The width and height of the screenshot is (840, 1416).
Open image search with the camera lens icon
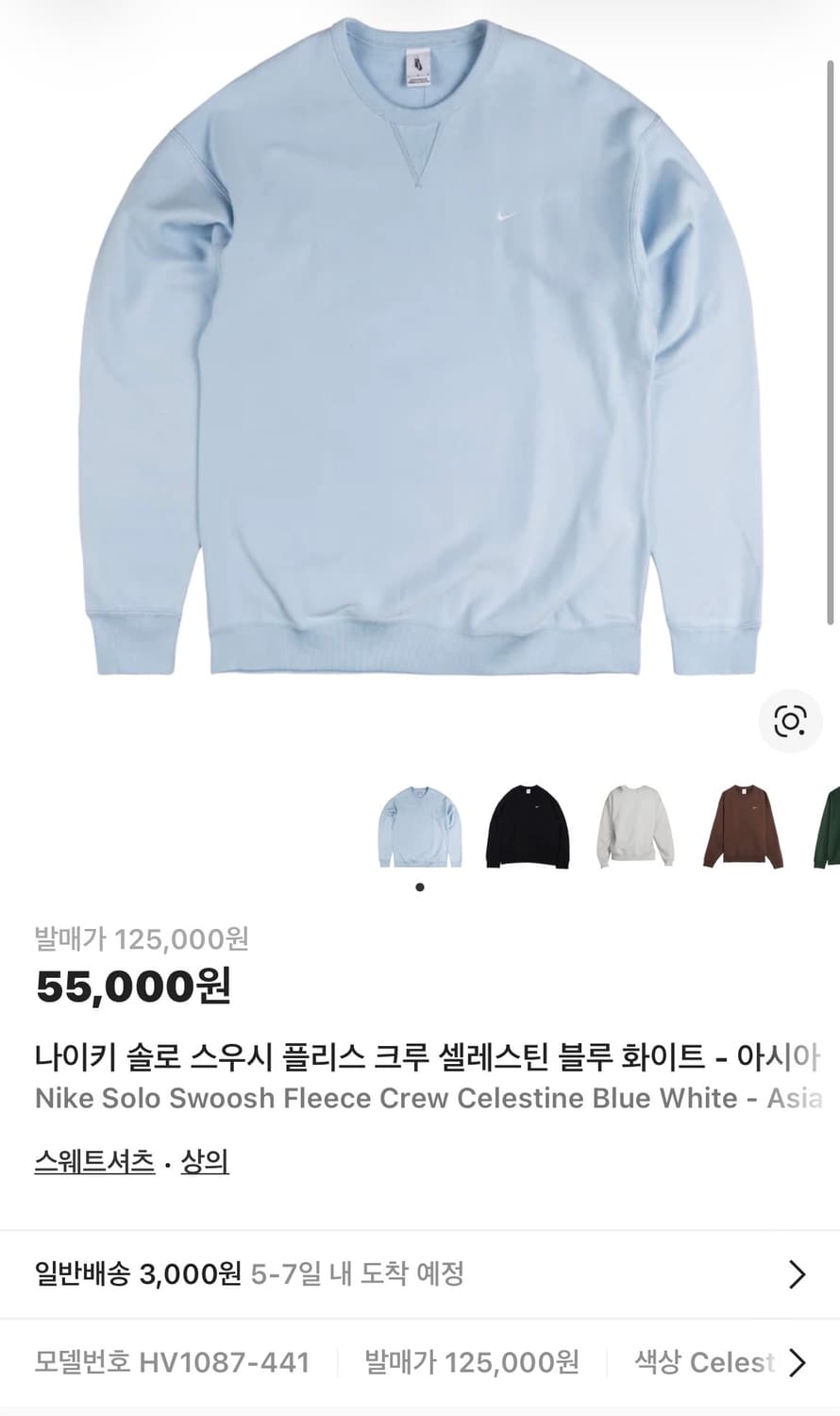tap(789, 720)
